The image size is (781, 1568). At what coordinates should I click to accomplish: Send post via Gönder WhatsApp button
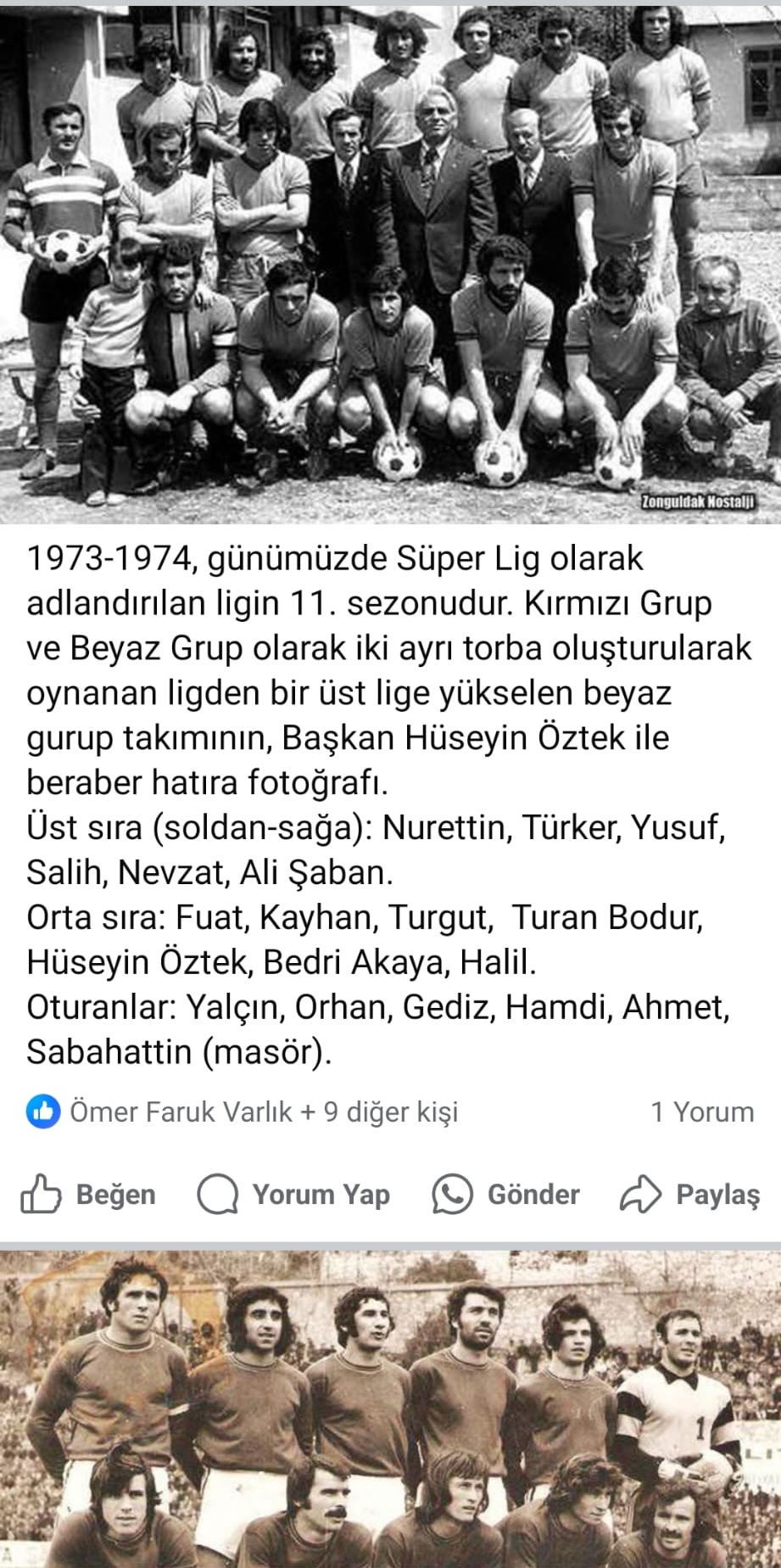click(x=506, y=1195)
